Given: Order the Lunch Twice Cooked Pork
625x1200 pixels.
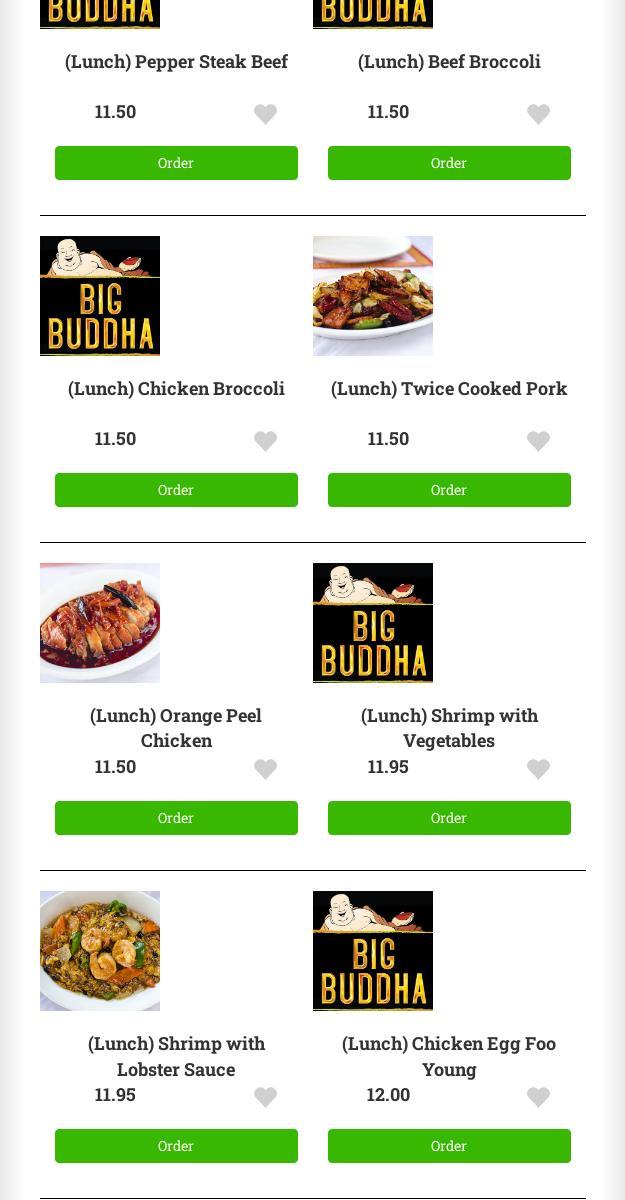Looking at the screenshot, I should [449, 490].
